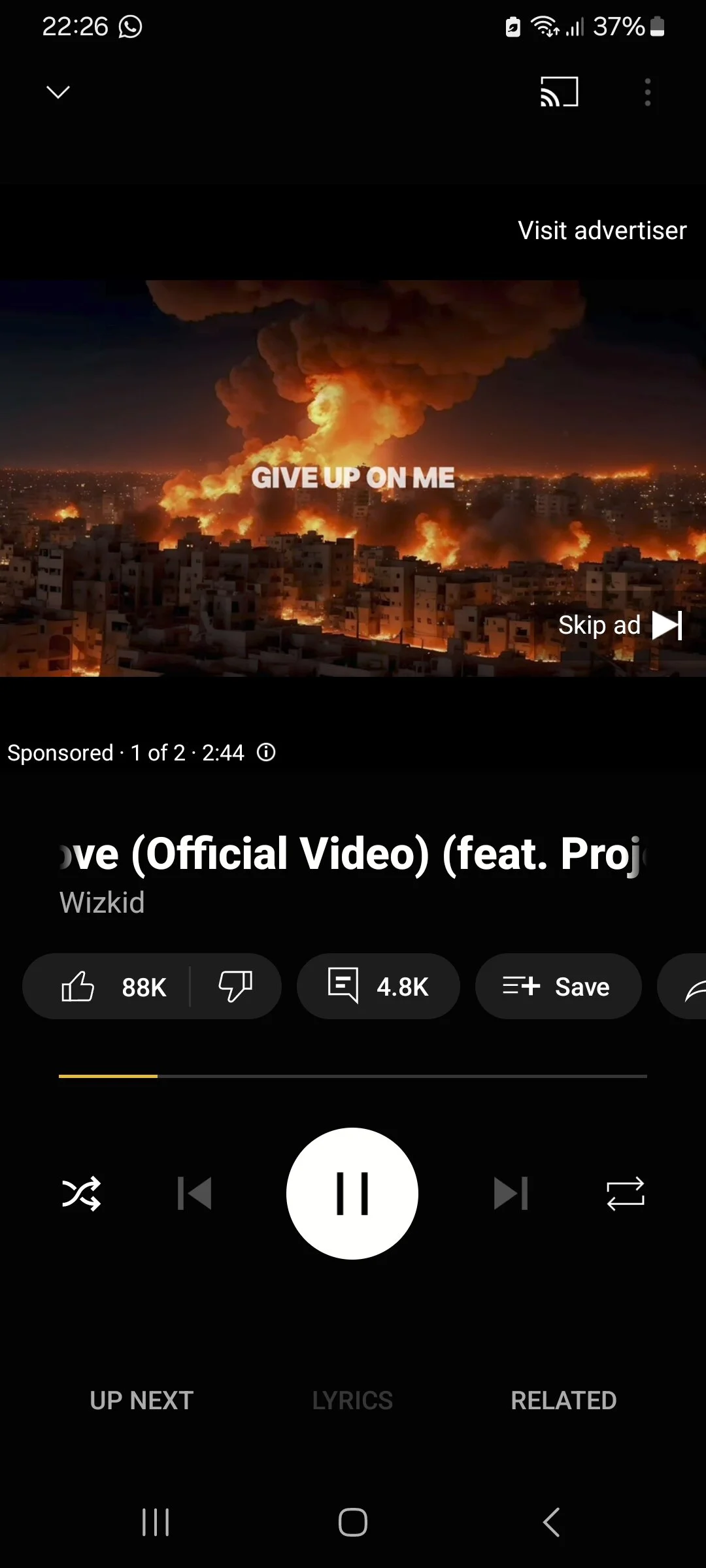
Task: Go to the system home screen
Action: (352, 1522)
